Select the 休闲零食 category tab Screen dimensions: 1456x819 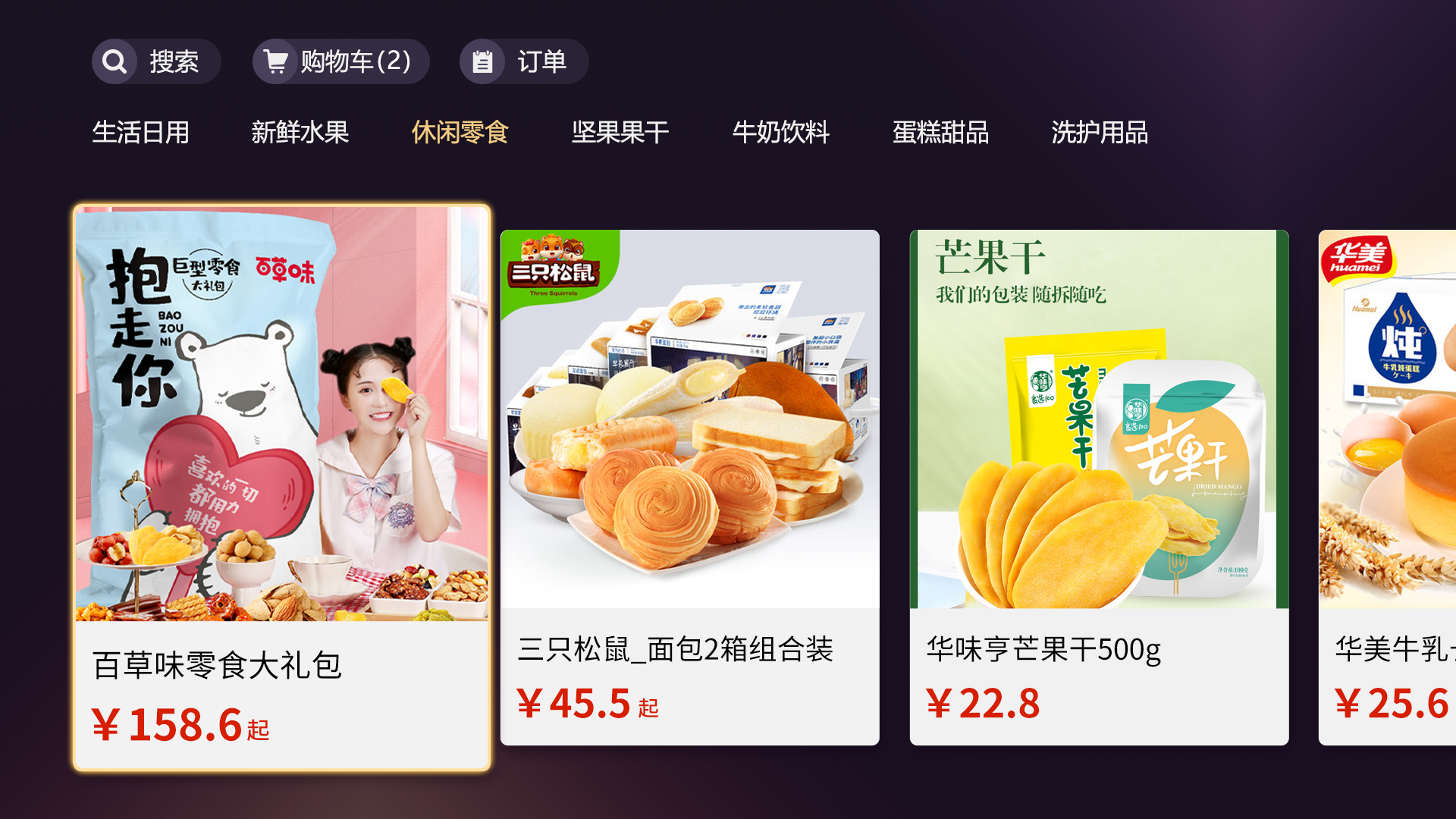pos(460,132)
